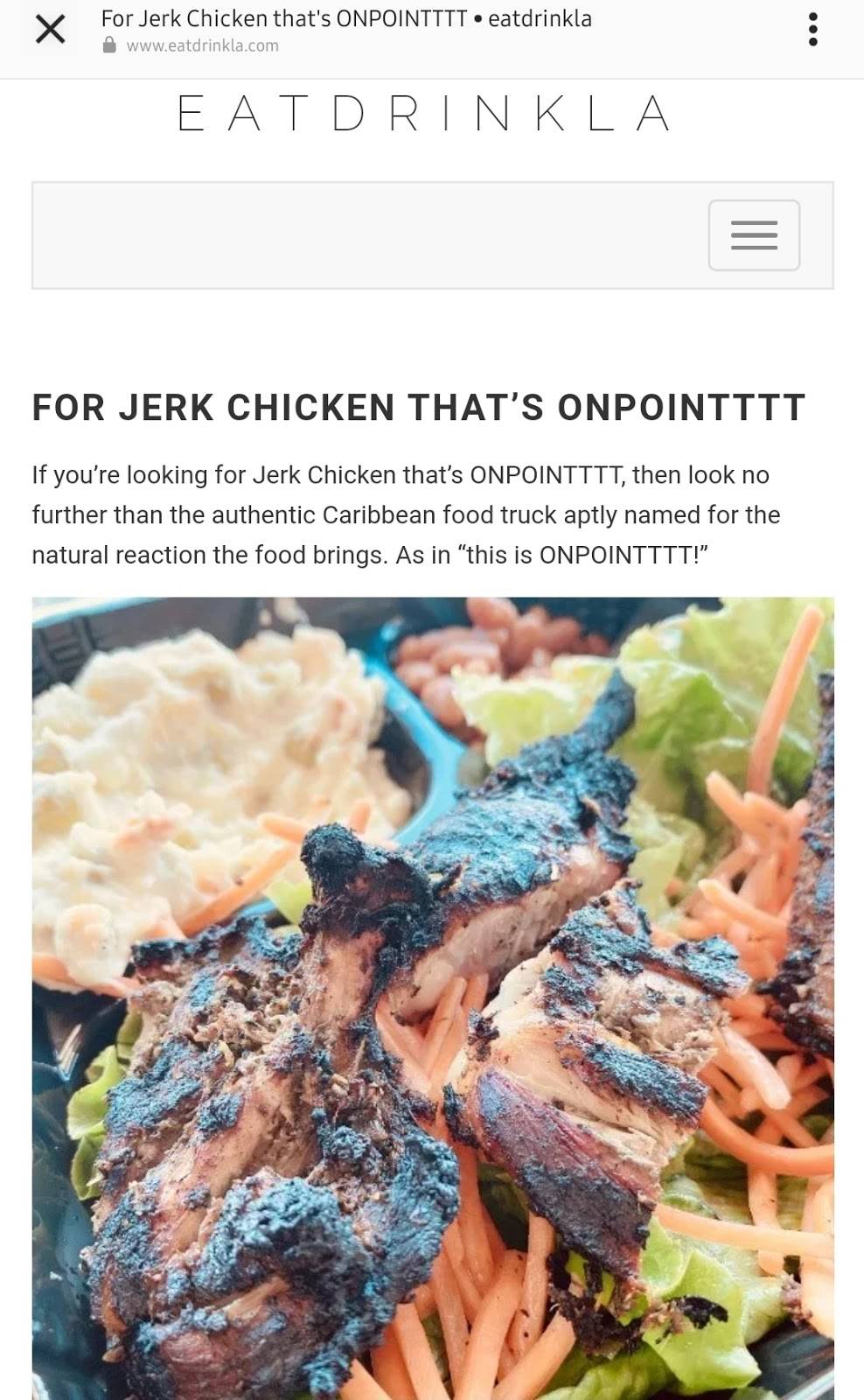Open the browser overflow menu
This screenshot has width=864, height=1400.
[x=813, y=30]
